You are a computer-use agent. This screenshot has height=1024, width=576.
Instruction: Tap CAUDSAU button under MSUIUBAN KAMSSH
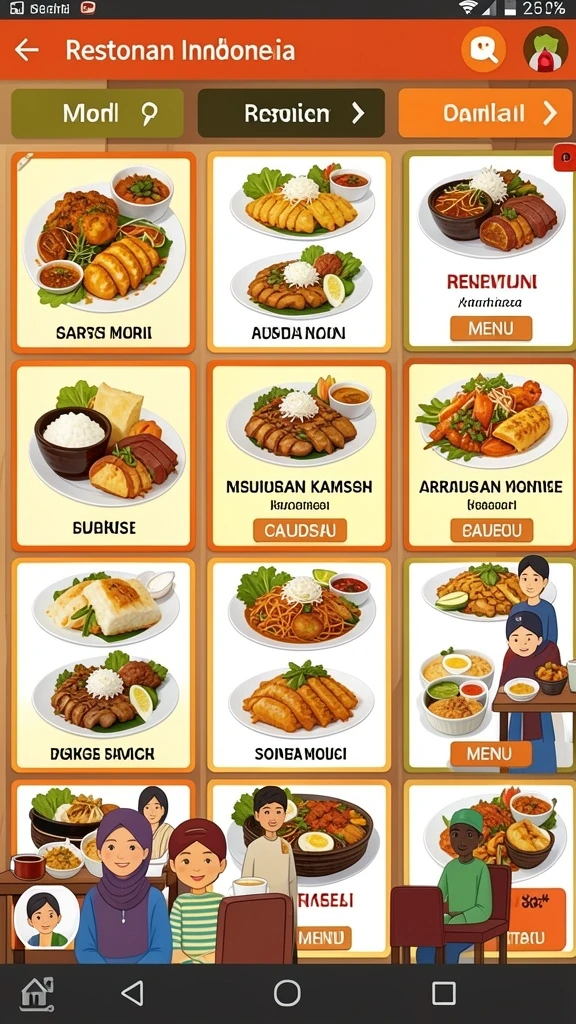(x=300, y=530)
